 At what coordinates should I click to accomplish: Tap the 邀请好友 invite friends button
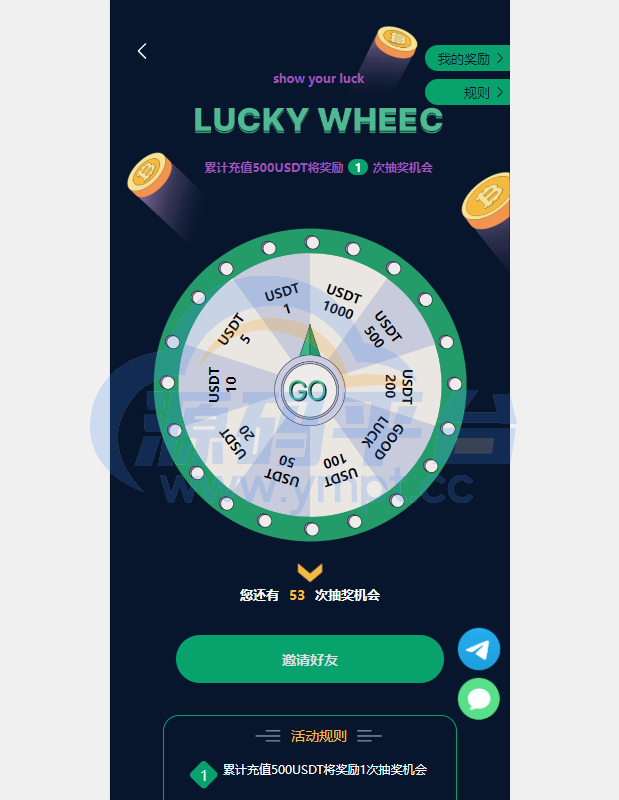(309, 660)
